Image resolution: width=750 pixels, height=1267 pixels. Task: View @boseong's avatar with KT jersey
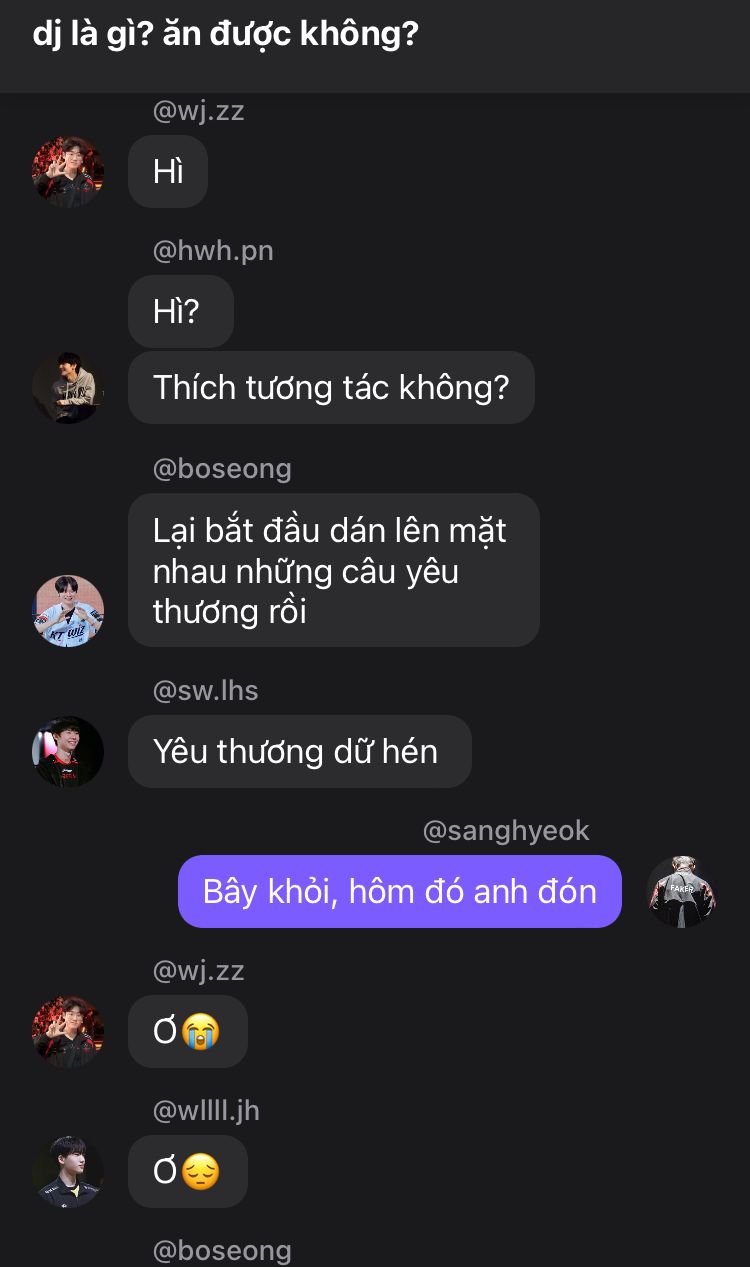pyautogui.click(x=68, y=610)
